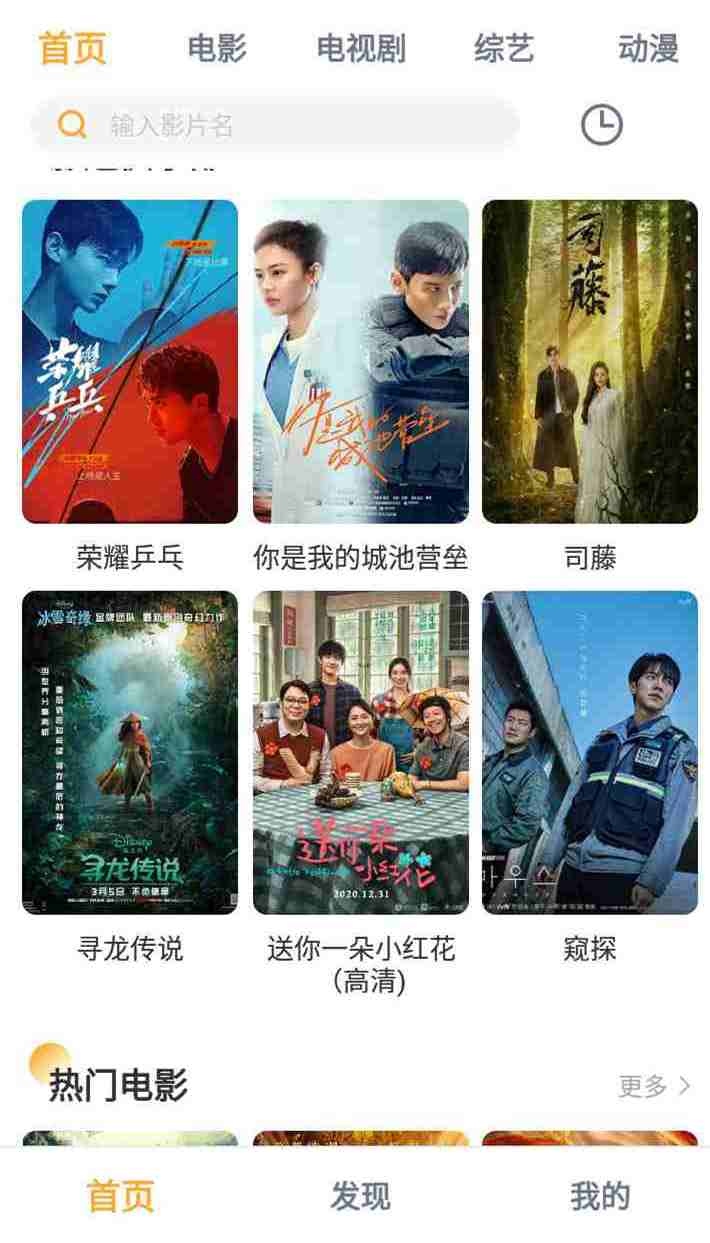
Task: Go to the 我的 bottom tab
Action: point(600,1196)
